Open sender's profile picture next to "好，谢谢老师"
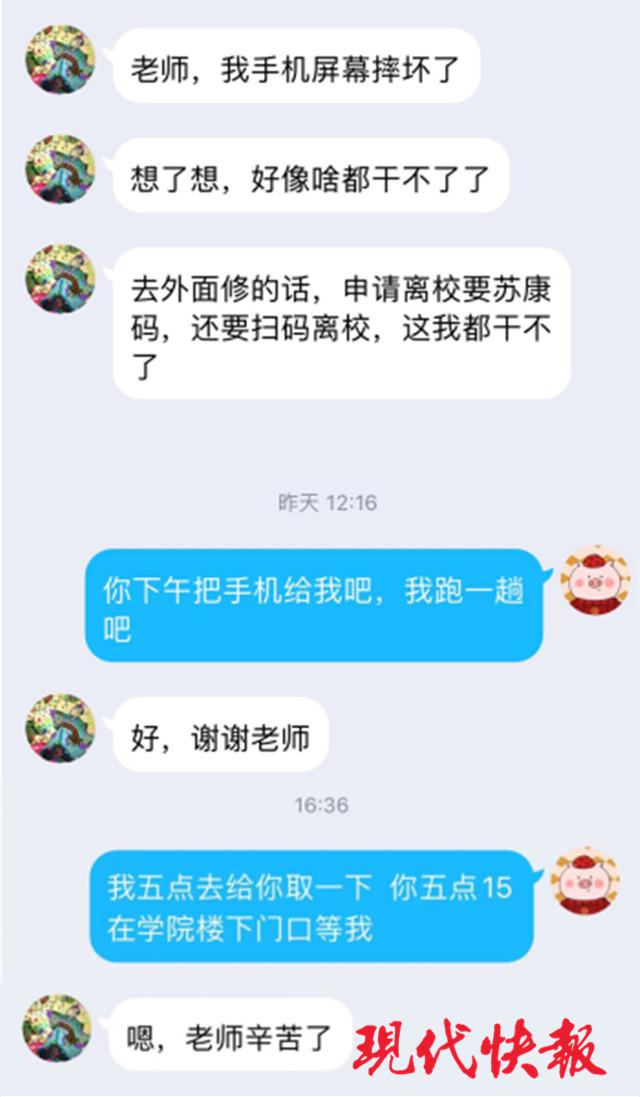The image size is (640, 1097). tap(60, 729)
